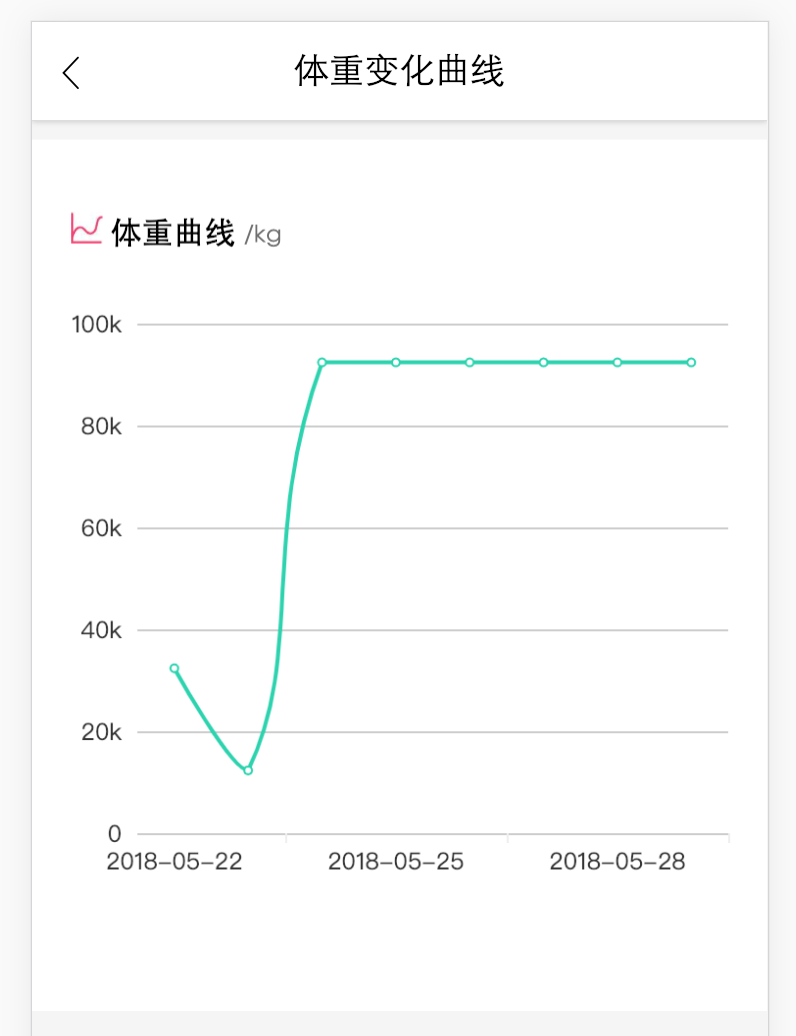Select the 2018-05-28 axis label
This screenshot has width=796, height=1036.
(x=617, y=861)
